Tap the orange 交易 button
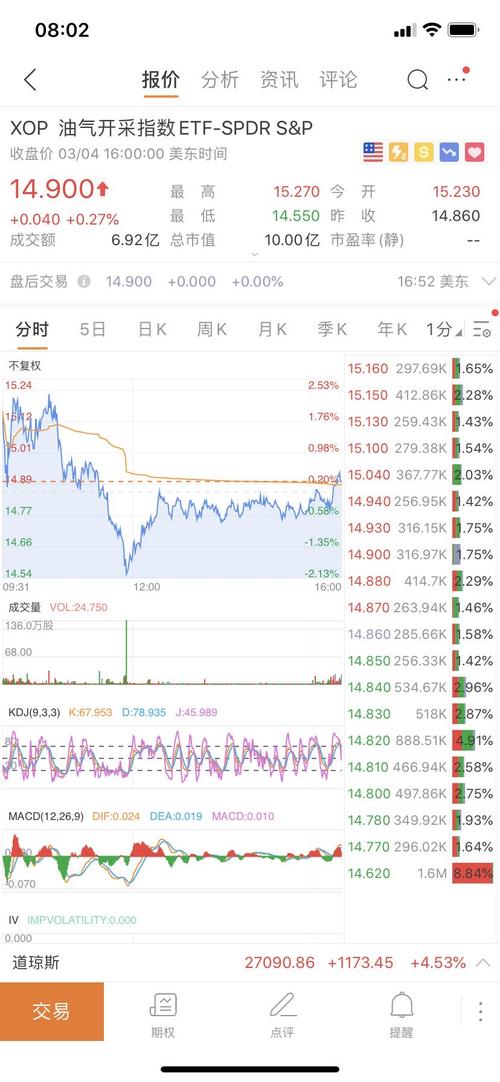 (52, 1012)
